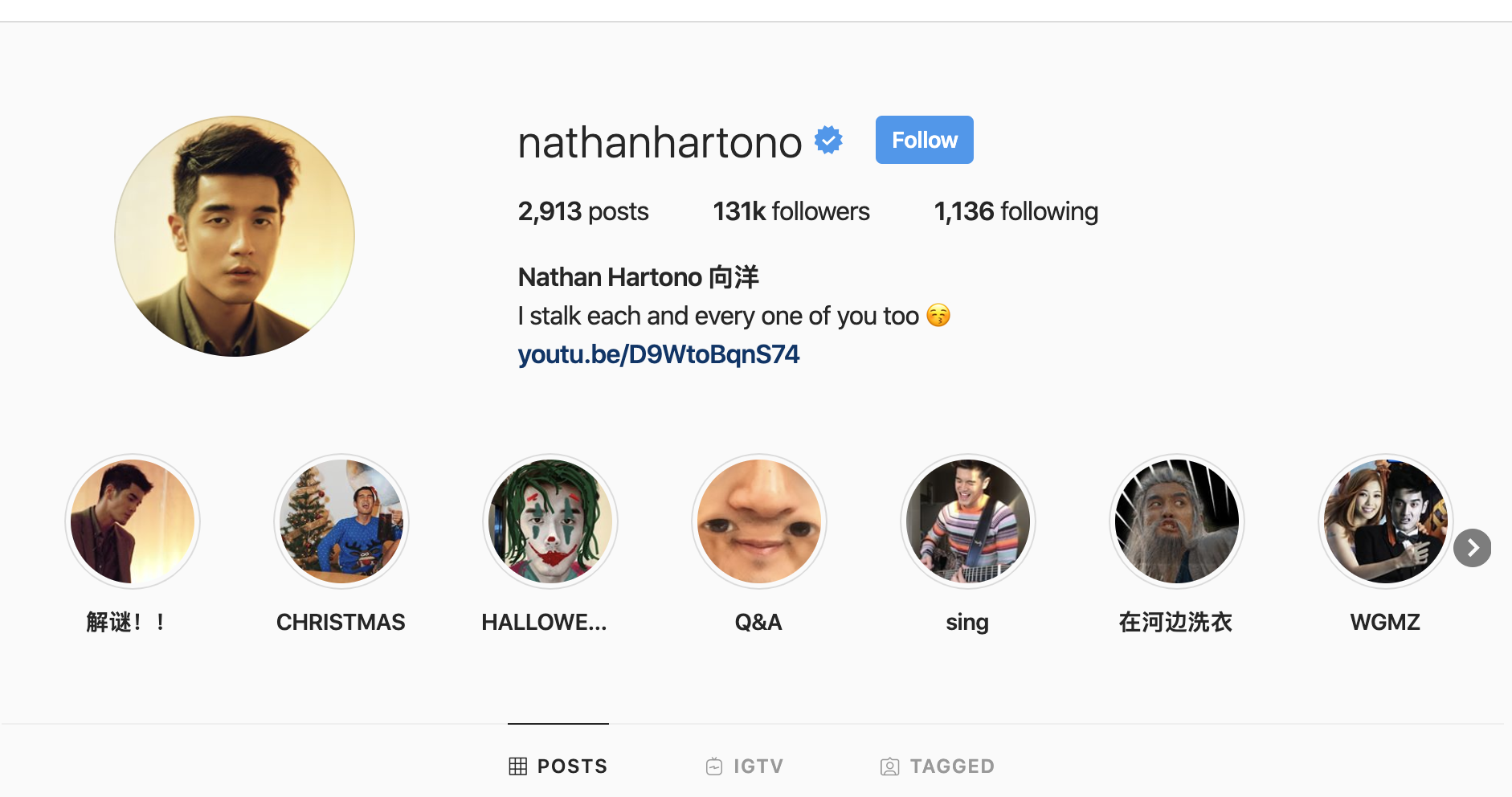Switch to the POSTS tab
This screenshot has height=797, width=1512.
[x=558, y=766]
